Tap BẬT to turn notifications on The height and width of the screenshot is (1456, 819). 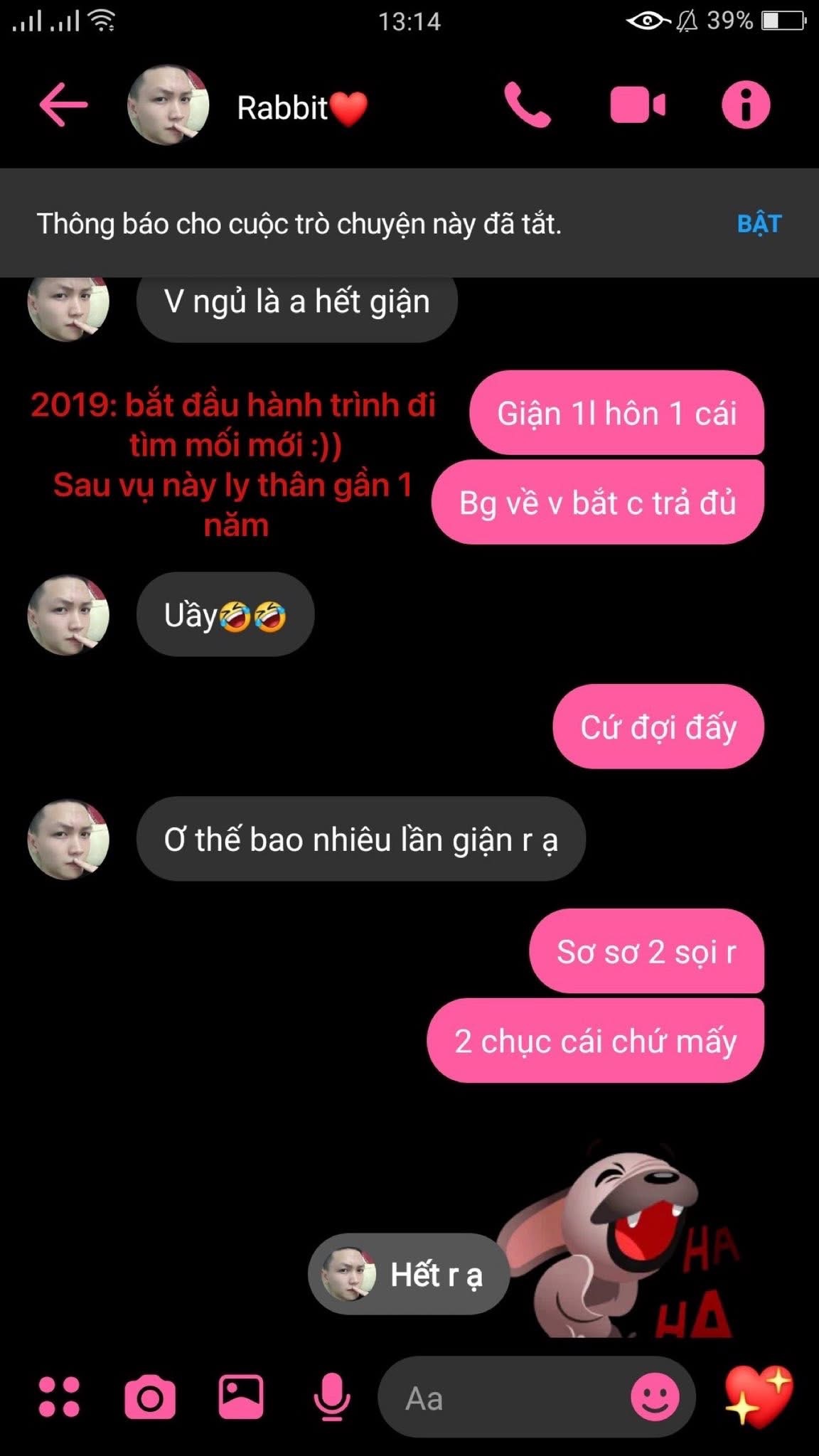pyautogui.click(x=759, y=224)
